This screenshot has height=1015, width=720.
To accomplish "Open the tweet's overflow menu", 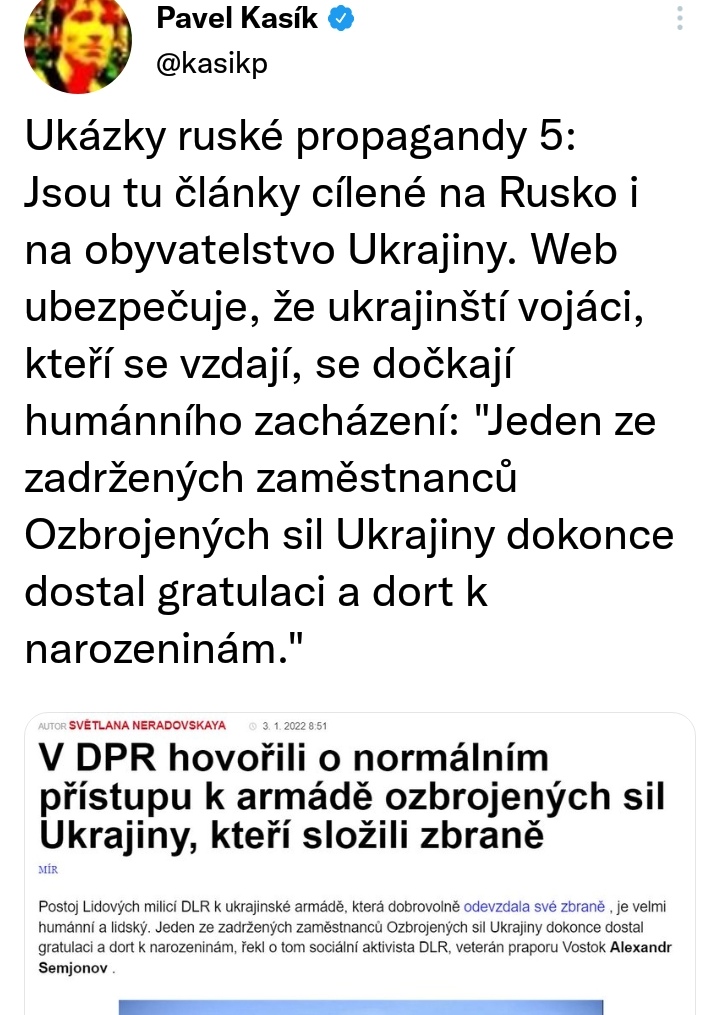I will [681, 19].
